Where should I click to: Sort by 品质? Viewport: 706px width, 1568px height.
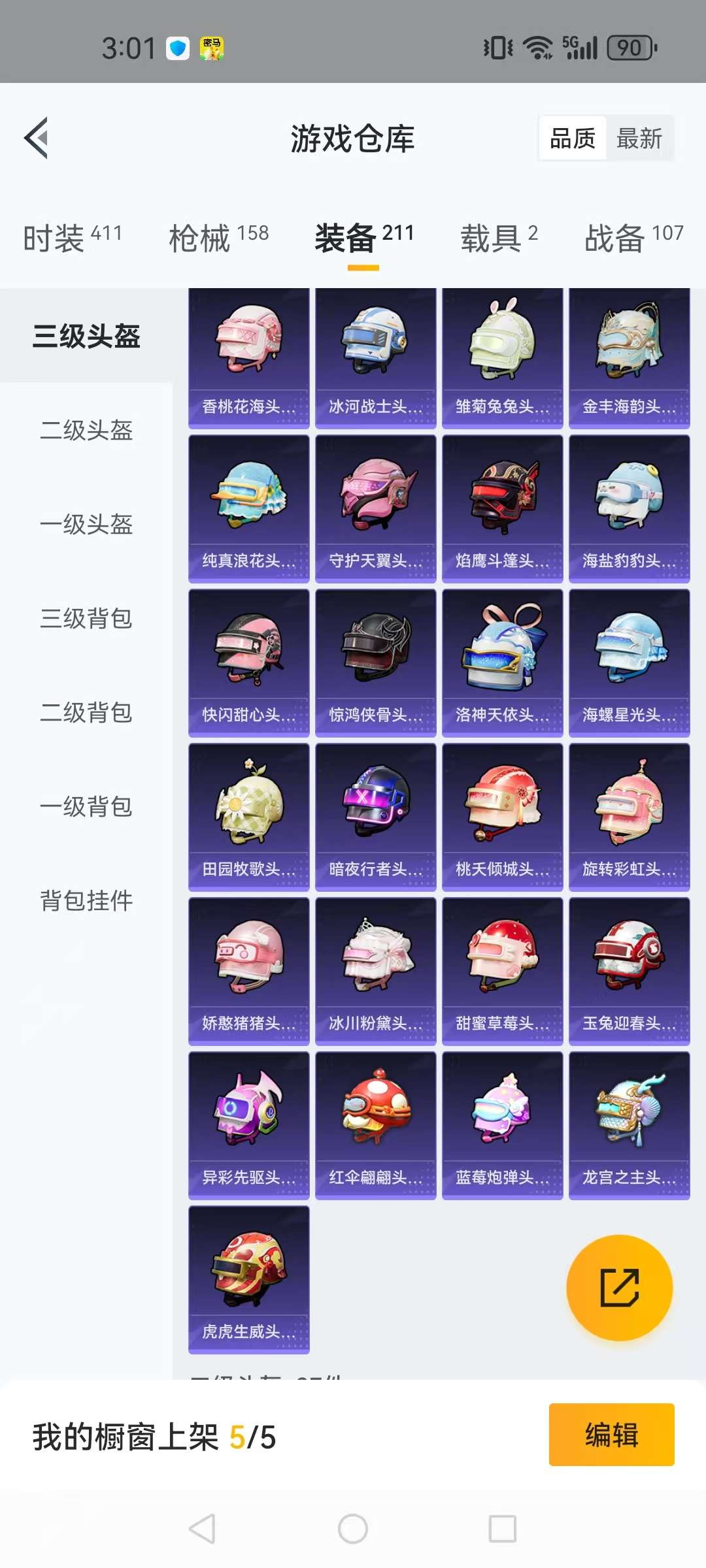[x=573, y=139]
